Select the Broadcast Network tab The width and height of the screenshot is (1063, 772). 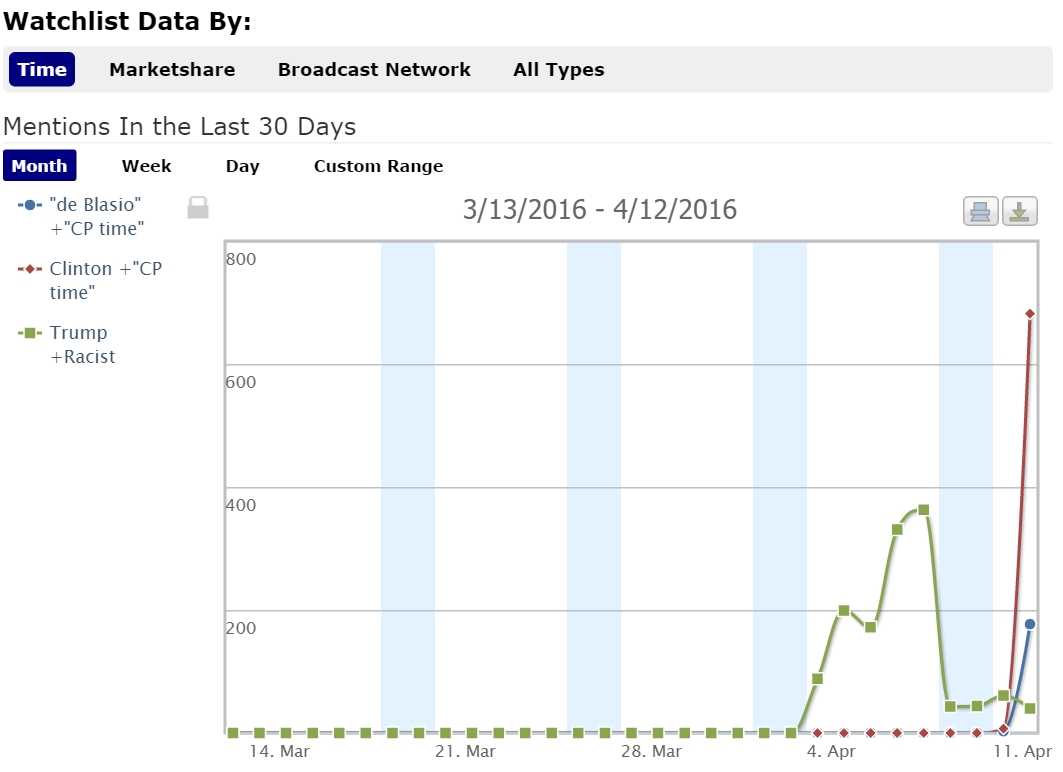(374, 70)
